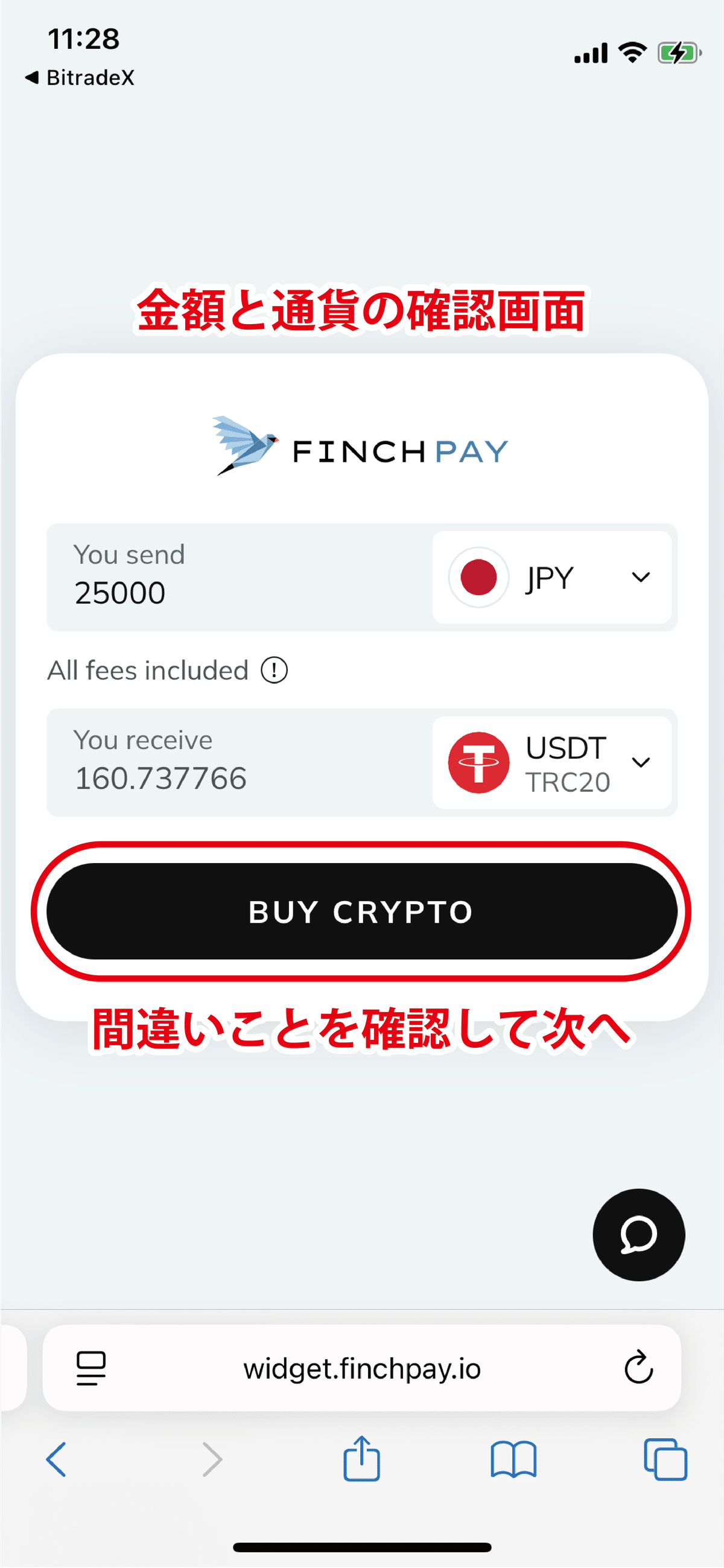The image size is (724, 1568).
Task: Tap the Tether coin icon next to USDT
Action: pos(479,763)
